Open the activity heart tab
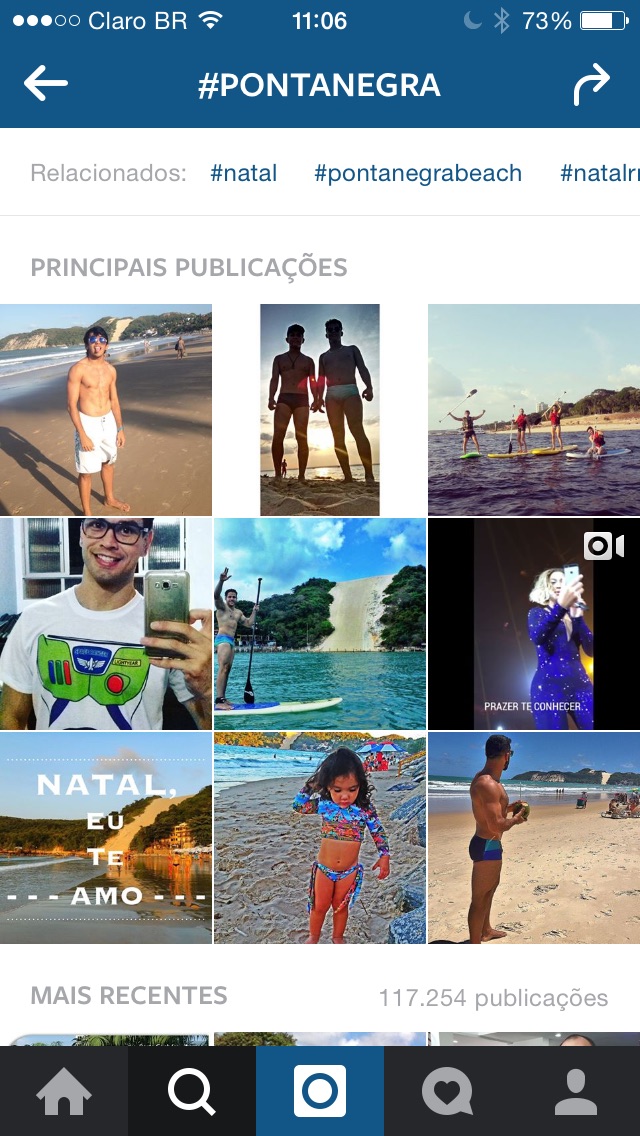Screen dimensions: 640x1136 (448, 1091)
